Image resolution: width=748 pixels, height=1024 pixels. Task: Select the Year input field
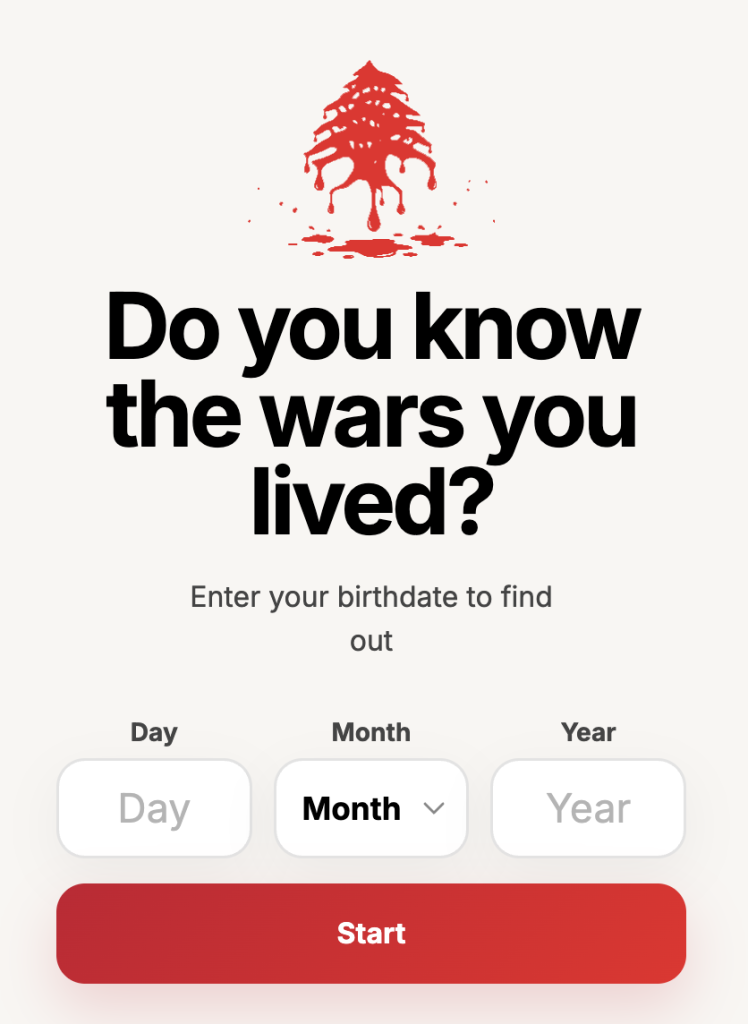[x=588, y=808]
